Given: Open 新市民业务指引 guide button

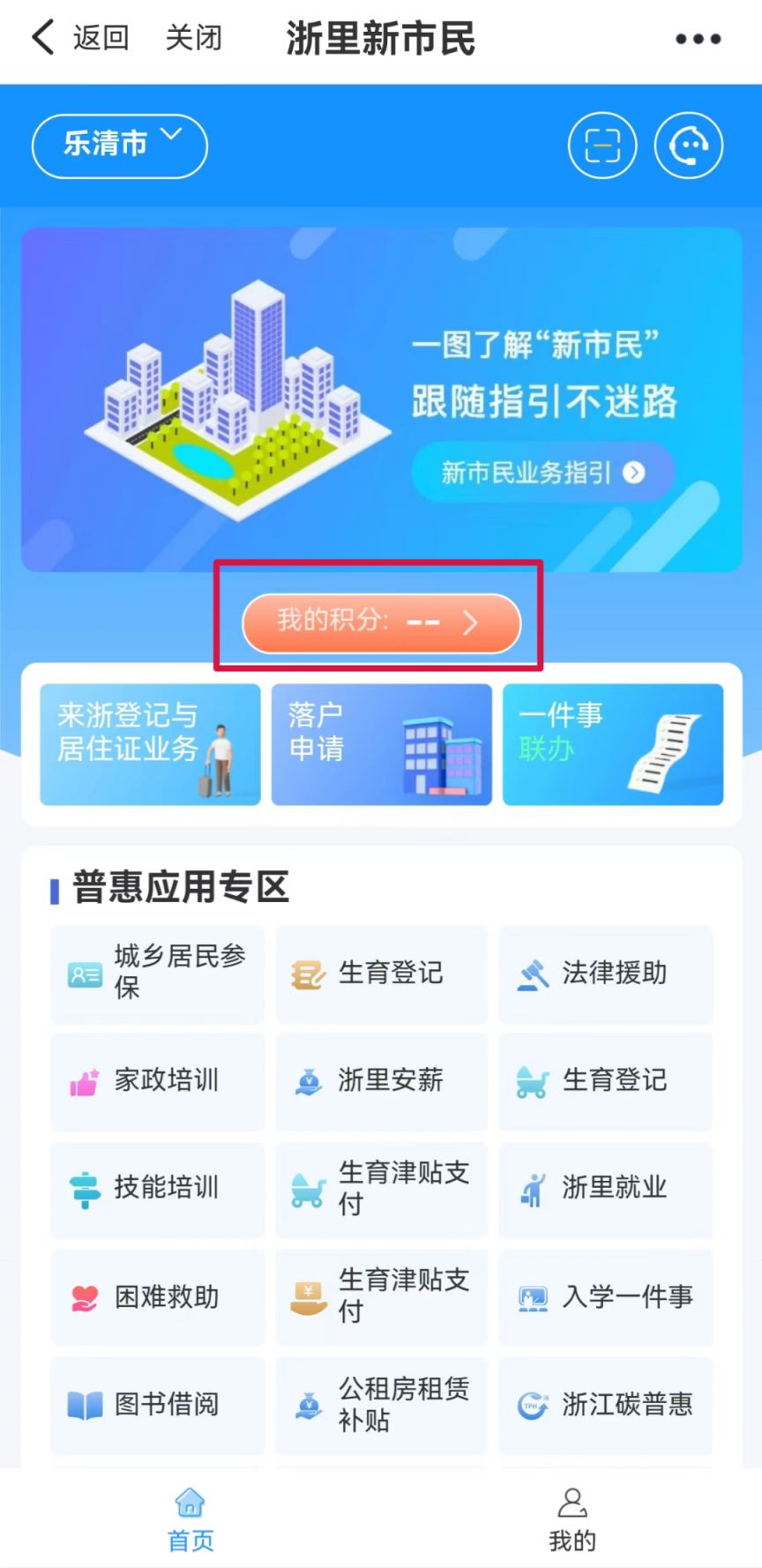Looking at the screenshot, I should pos(542,473).
